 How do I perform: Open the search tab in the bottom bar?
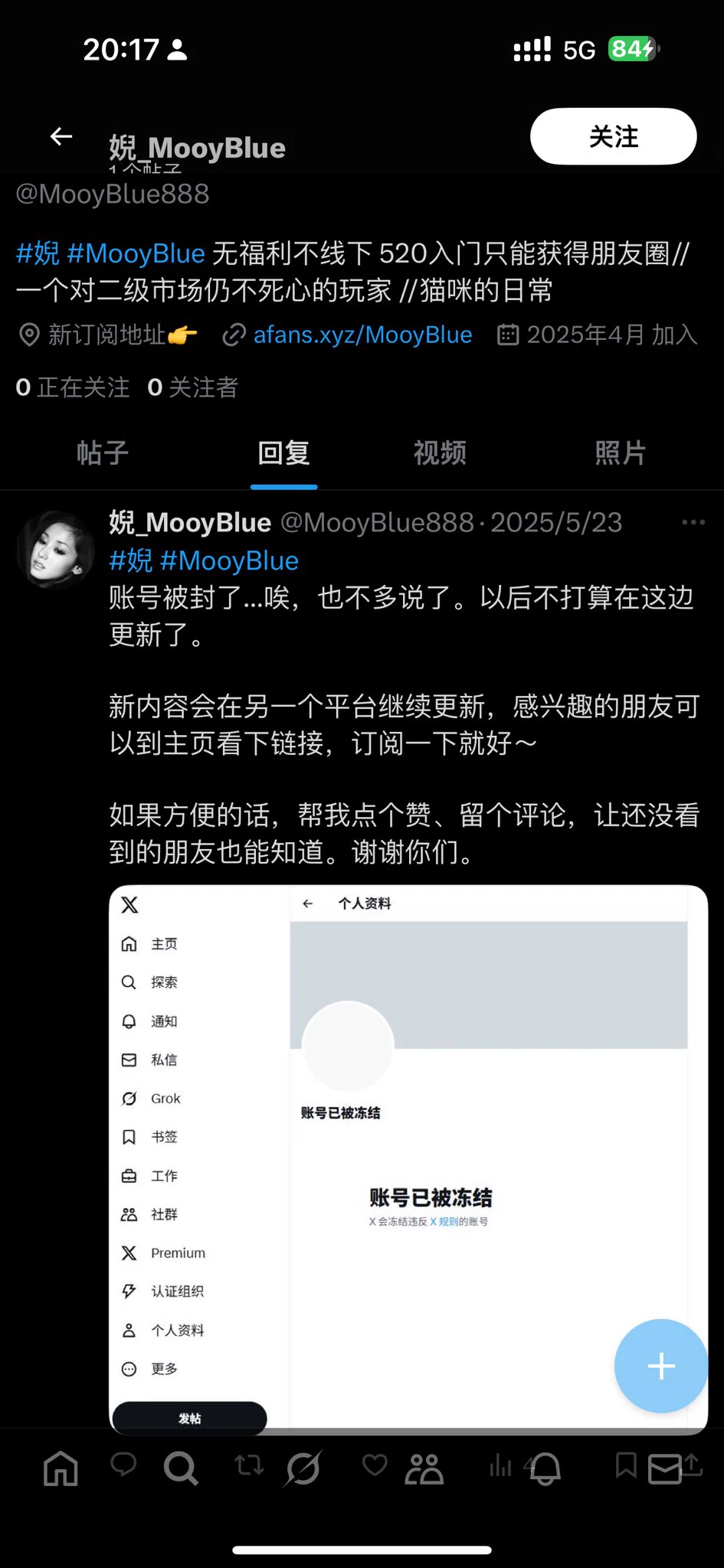click(x=181, y=1468)
